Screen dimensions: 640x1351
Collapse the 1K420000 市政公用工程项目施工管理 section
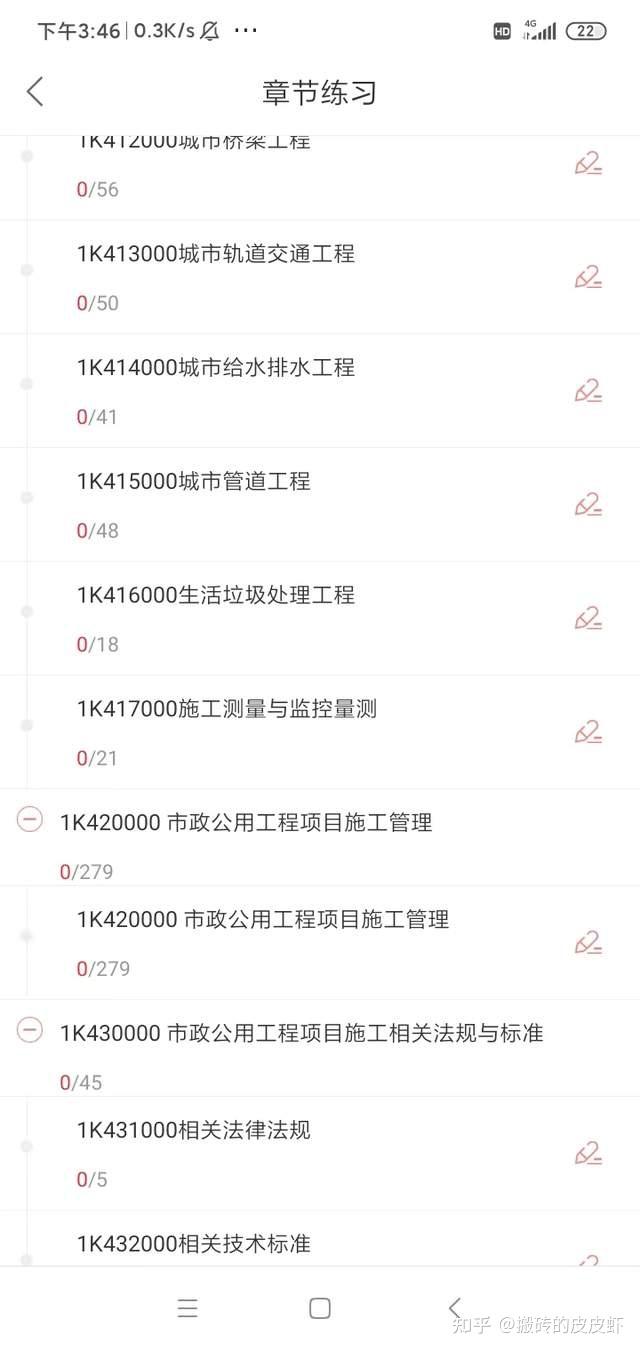tap(30, 821)
